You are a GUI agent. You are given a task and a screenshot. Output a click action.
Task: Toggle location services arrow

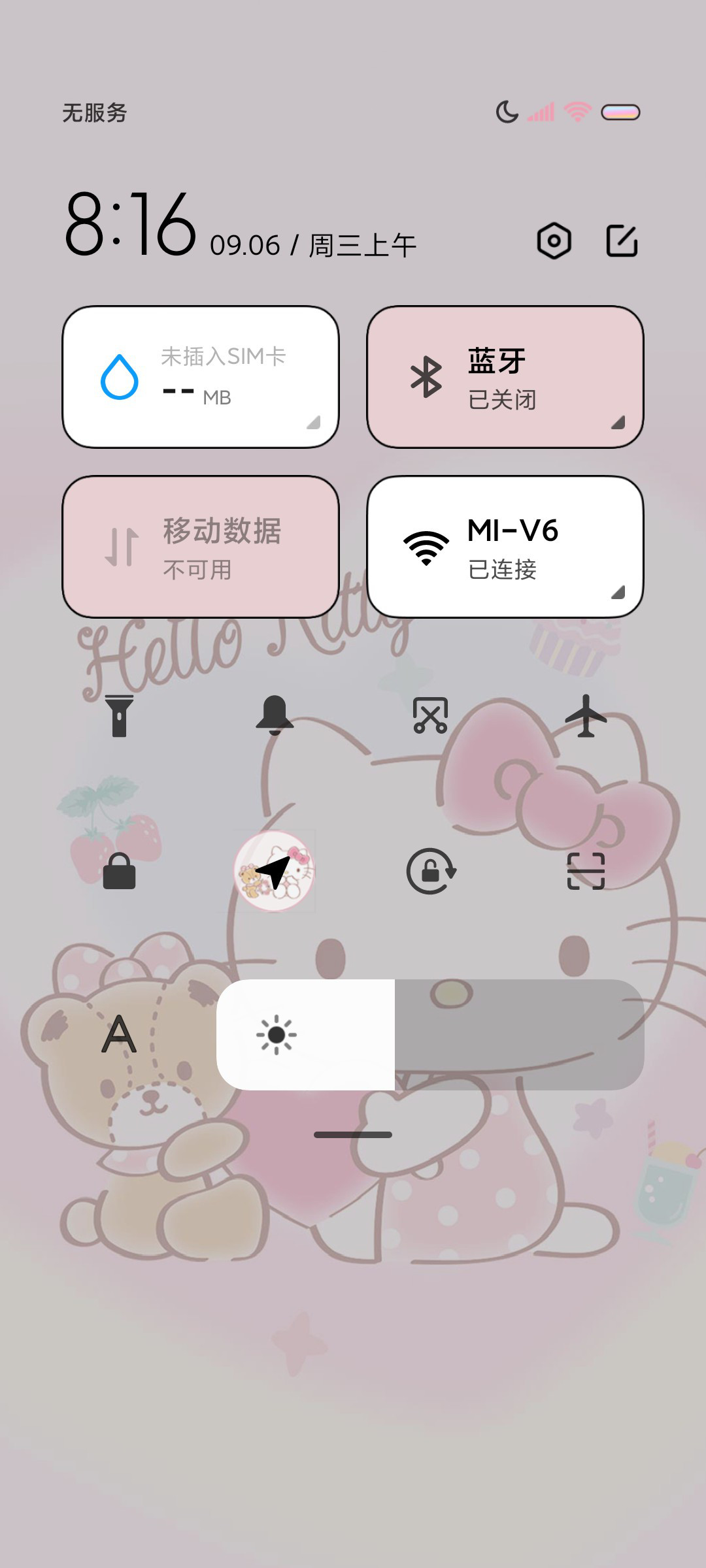click(275, 871)
